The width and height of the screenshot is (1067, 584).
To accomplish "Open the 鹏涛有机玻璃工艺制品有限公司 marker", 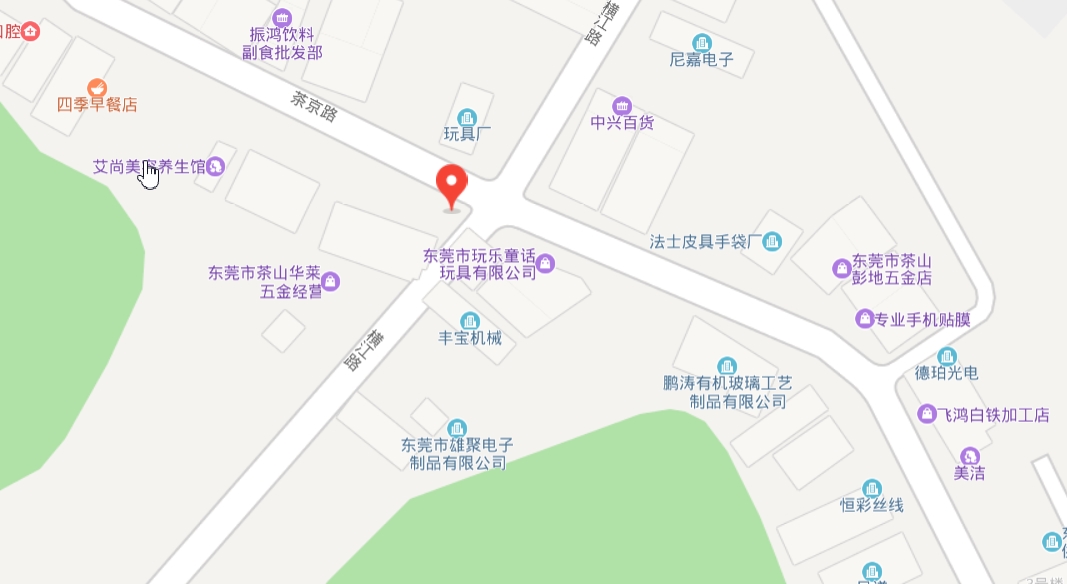I will 727,366.
